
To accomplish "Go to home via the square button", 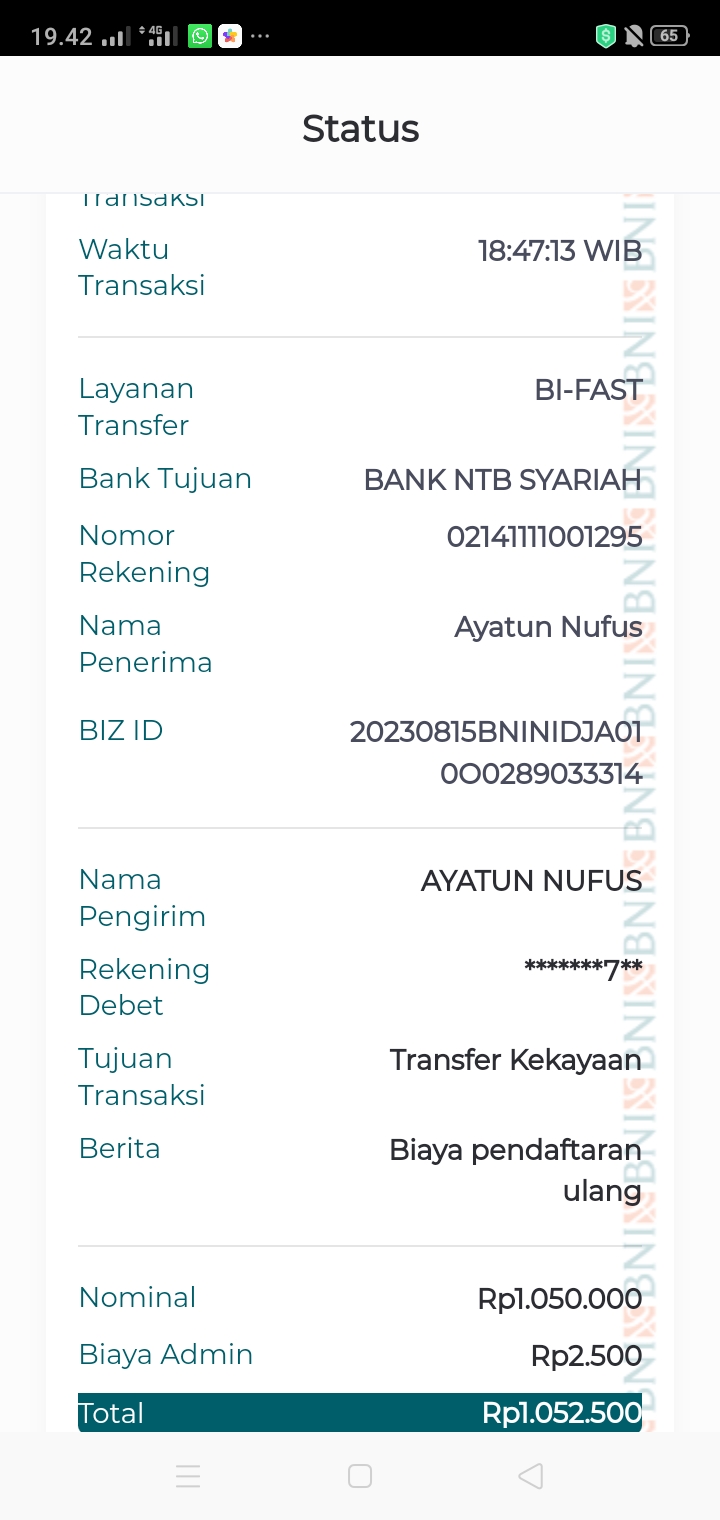I will coord(360,1476).
